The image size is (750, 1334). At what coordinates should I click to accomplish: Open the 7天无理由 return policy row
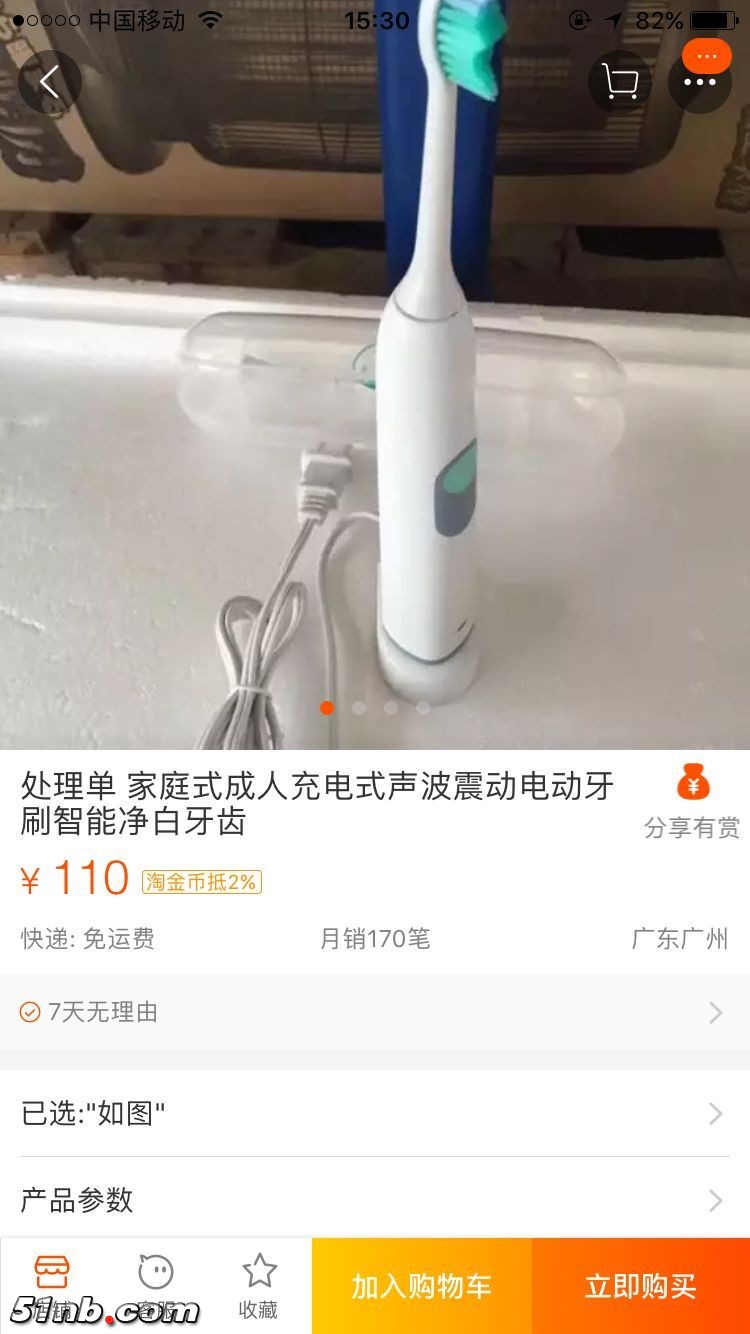pyautogui.click(x=375, y=1012)
